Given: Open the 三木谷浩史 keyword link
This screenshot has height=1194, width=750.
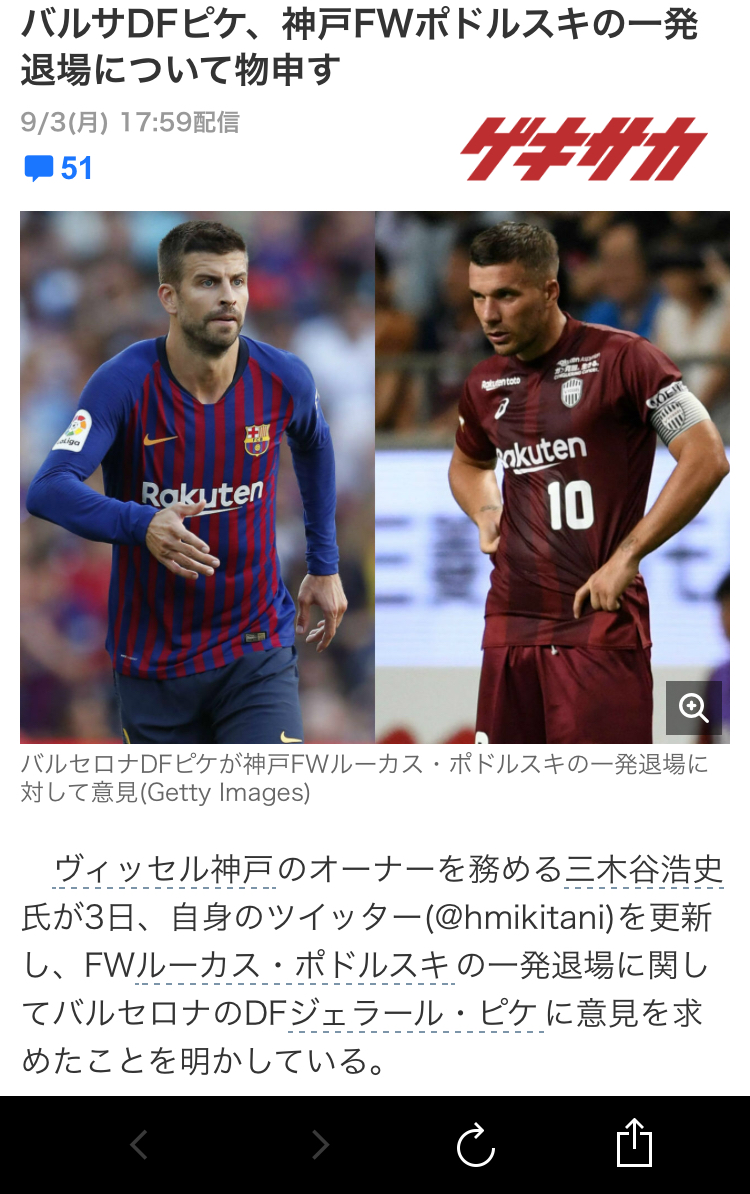Looking at the screenshot, I should click(x=644, y=869).
